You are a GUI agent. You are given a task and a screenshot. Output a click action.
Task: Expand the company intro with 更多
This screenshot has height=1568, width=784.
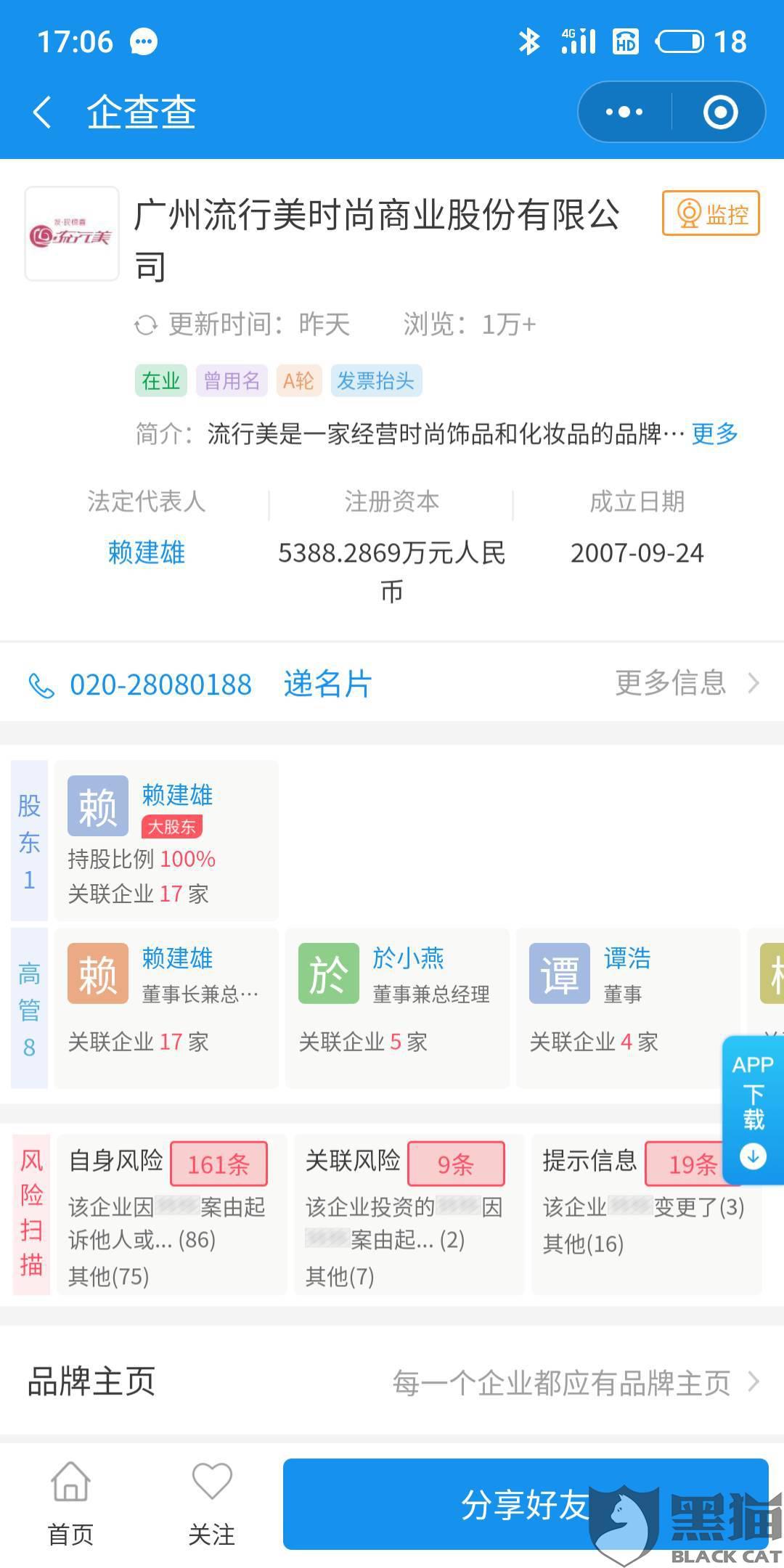714,434
